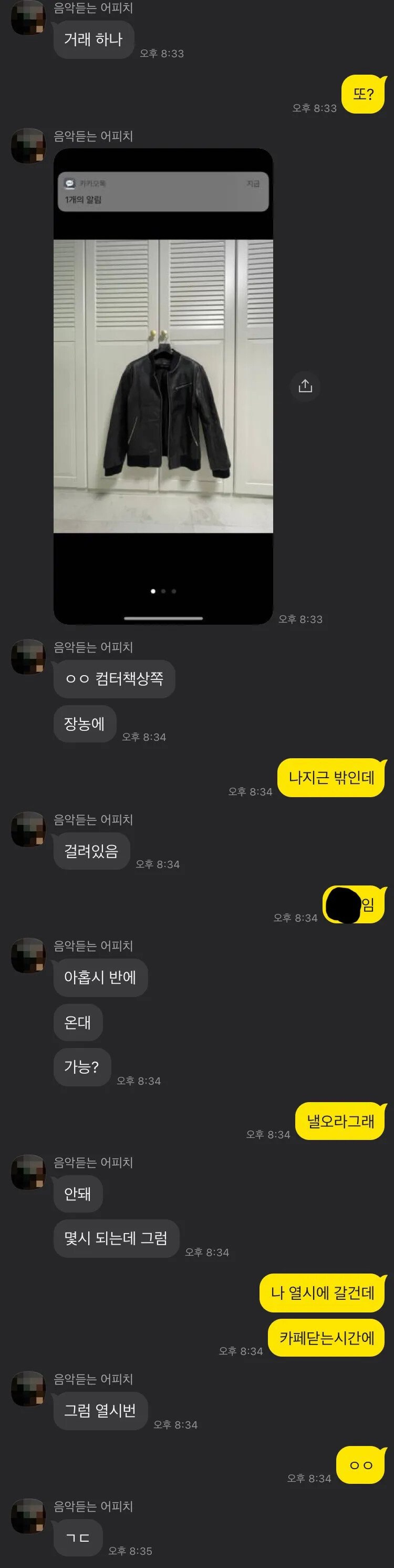Screen dimensions: 394x1568
Task: Open sender's profile picture beside '아홉시 반에'
Action: tap(28, 955)
